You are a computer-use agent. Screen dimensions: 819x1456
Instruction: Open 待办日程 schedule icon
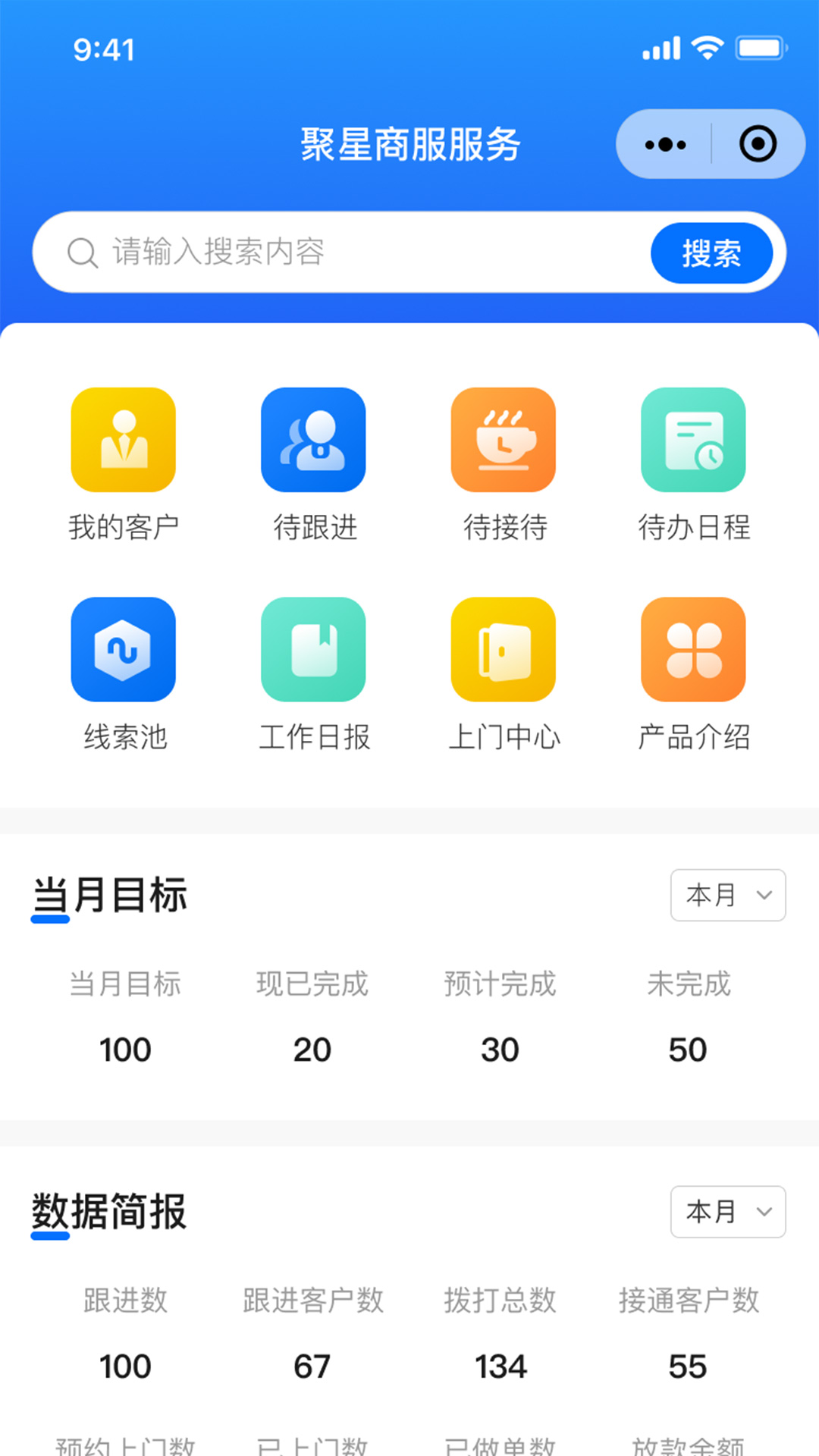coord(692,440)
